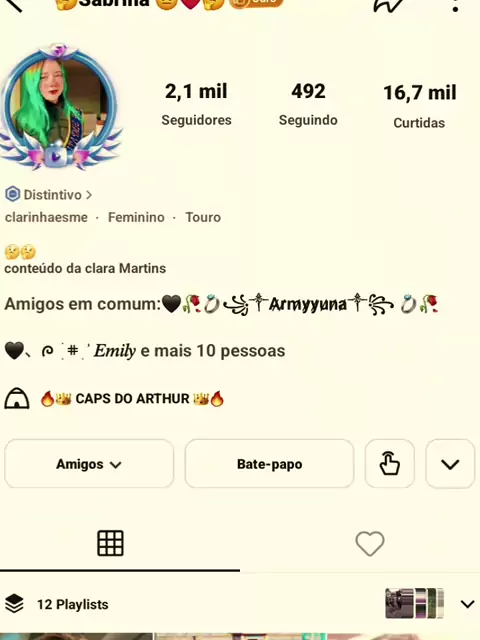Expand the Playlists chevron arrow
Screen dimensions: 480x640
tap(467, 604)
